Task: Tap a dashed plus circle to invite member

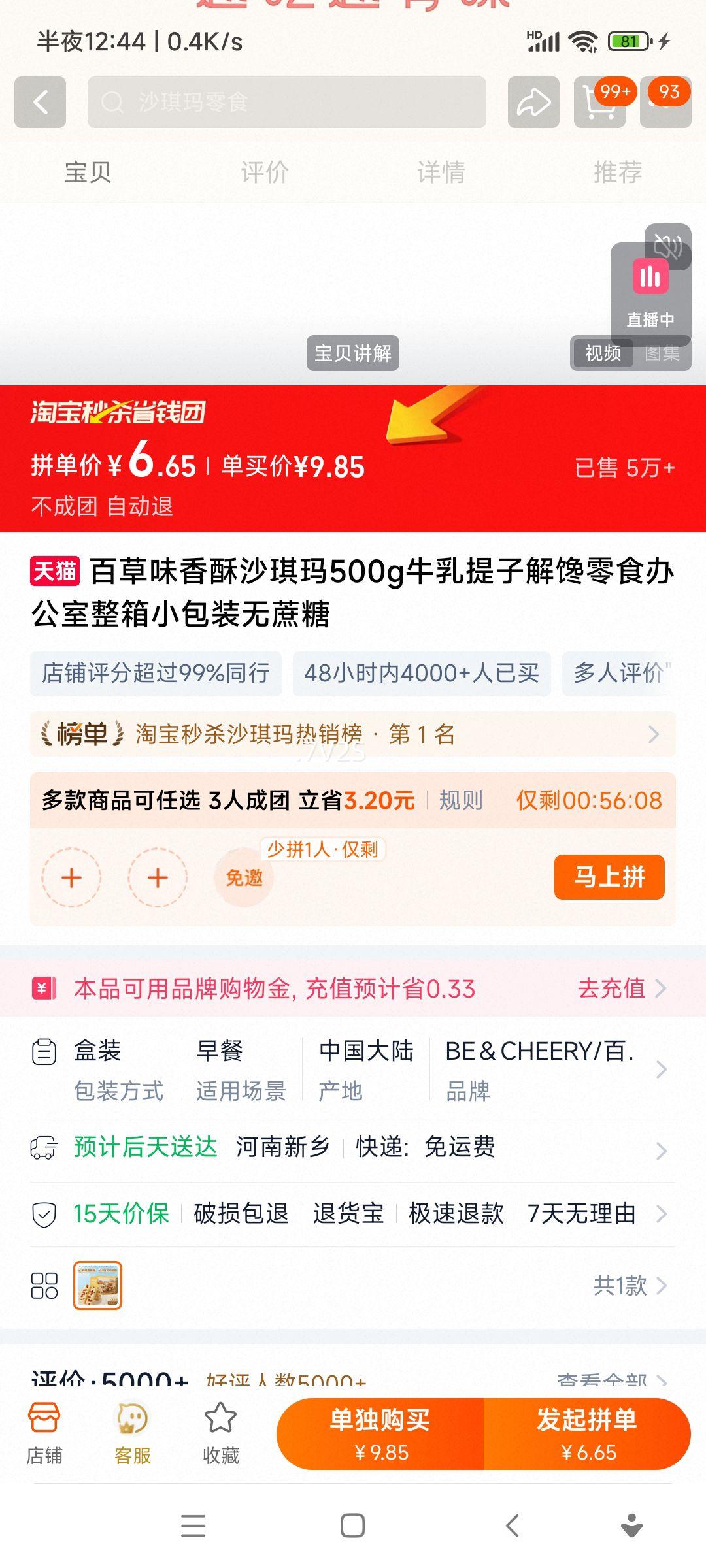Action: pyautogui.click(x=71, y=877)
